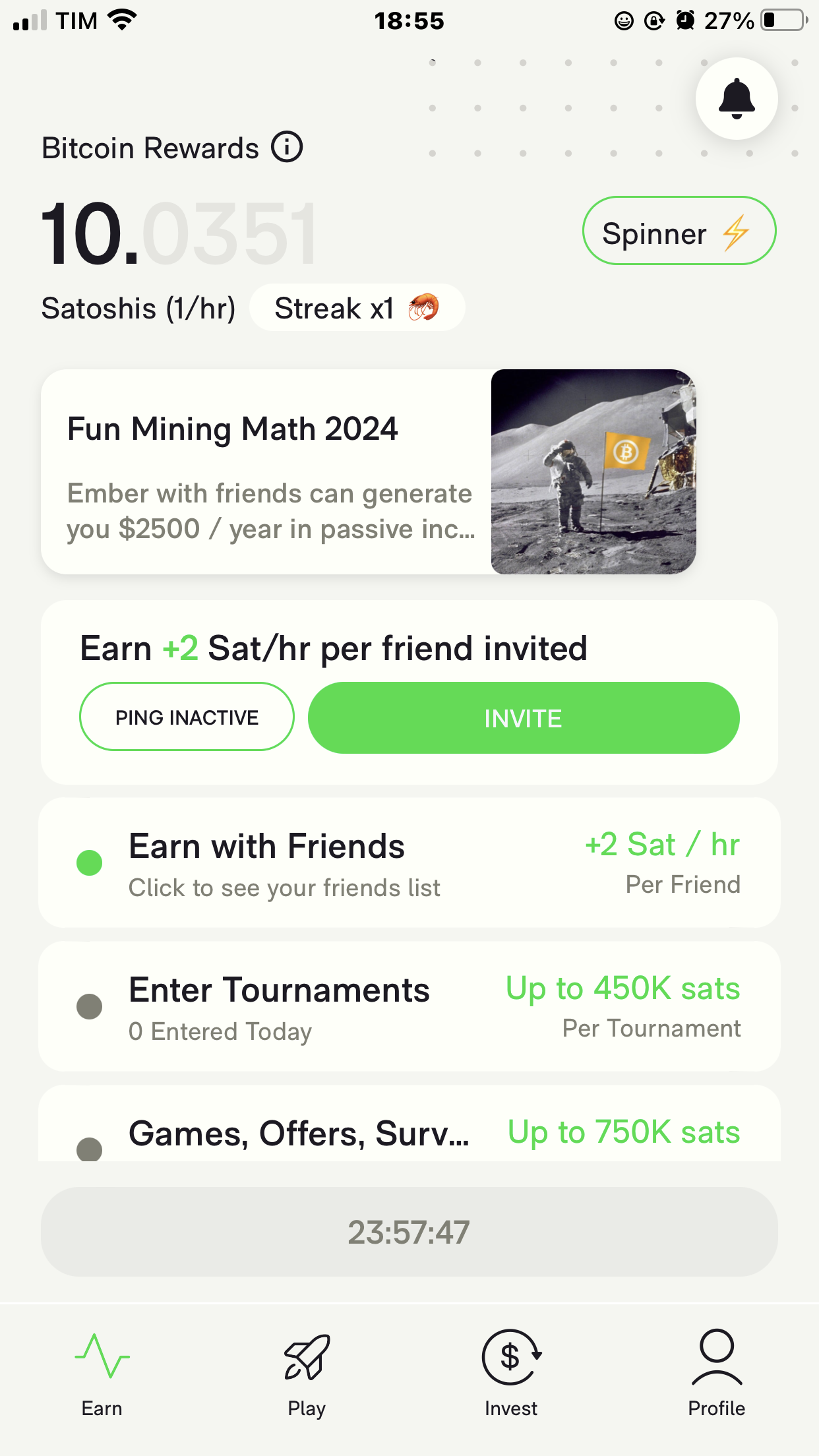Open the Fun Mining Math 2024 card
Viewport: 819px width, 1456px height.
point(368,472)
